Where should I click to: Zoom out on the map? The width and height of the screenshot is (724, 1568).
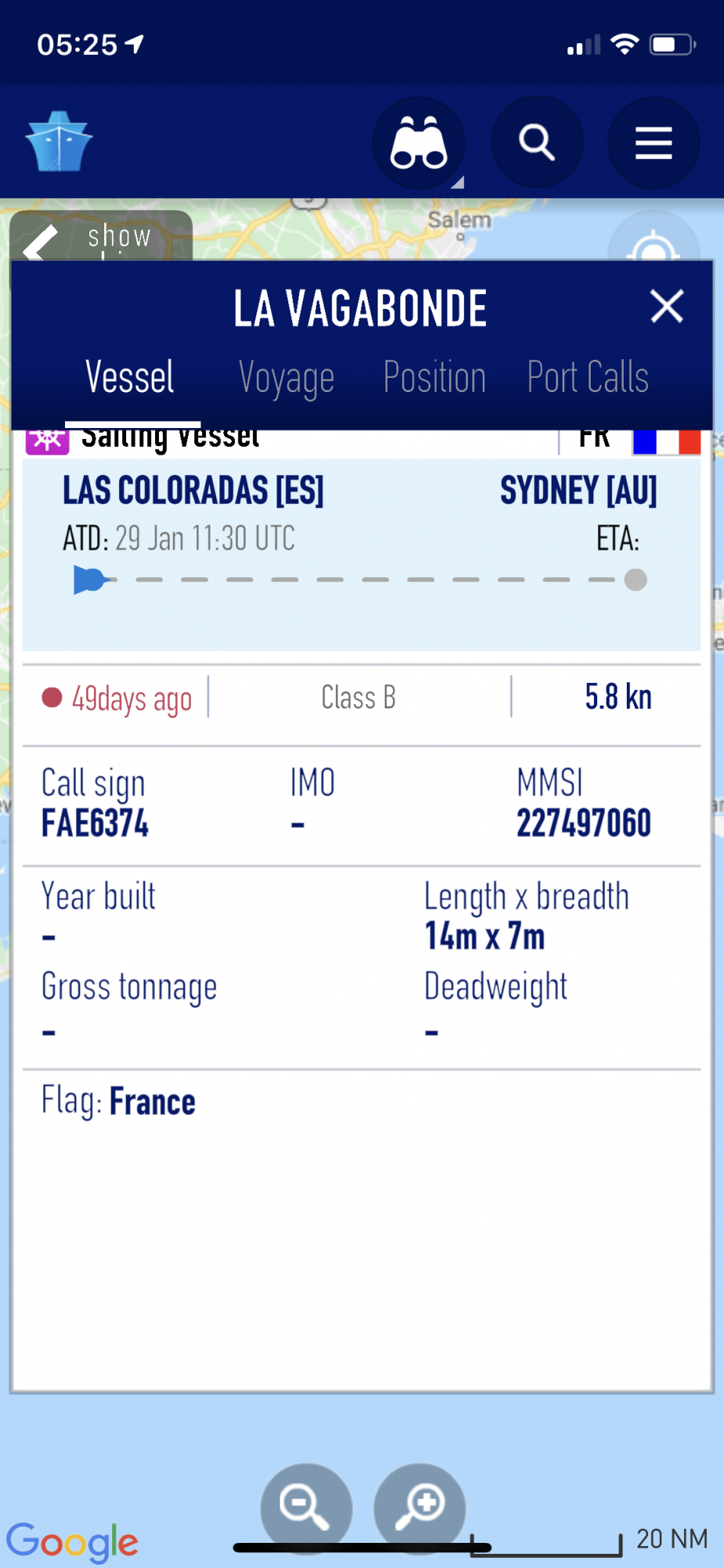306,1507
